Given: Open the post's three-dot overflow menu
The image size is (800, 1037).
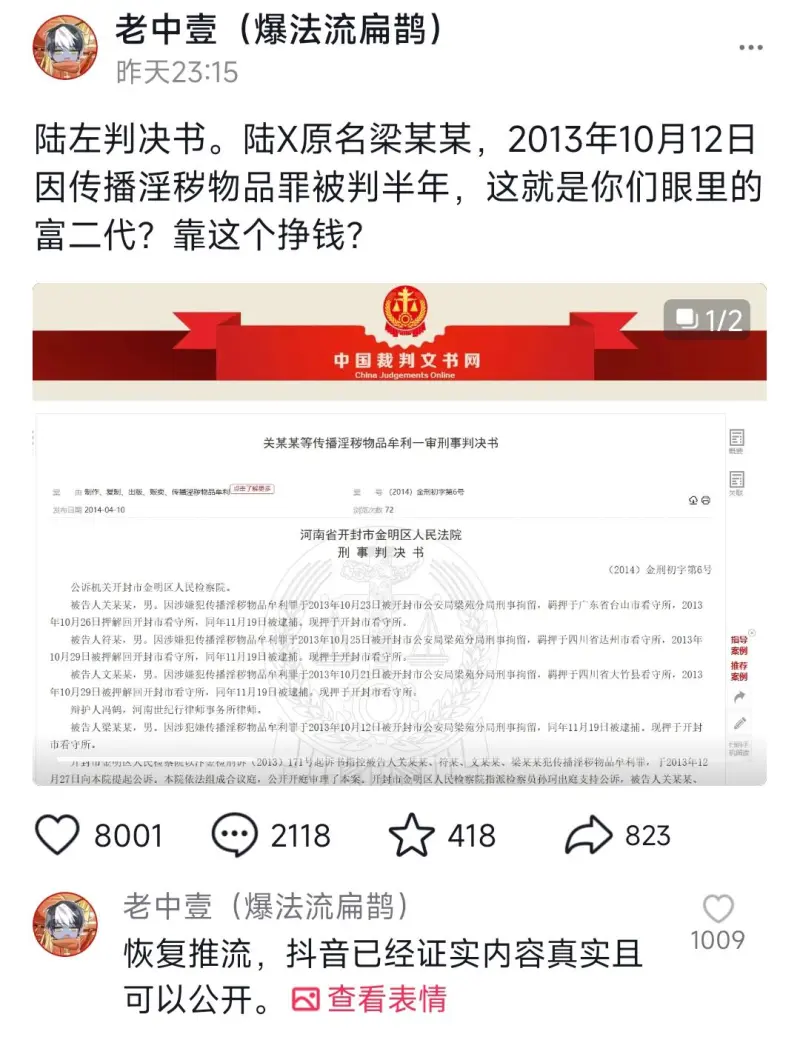Looking at the screenshot, I should (x=751, y=47).
